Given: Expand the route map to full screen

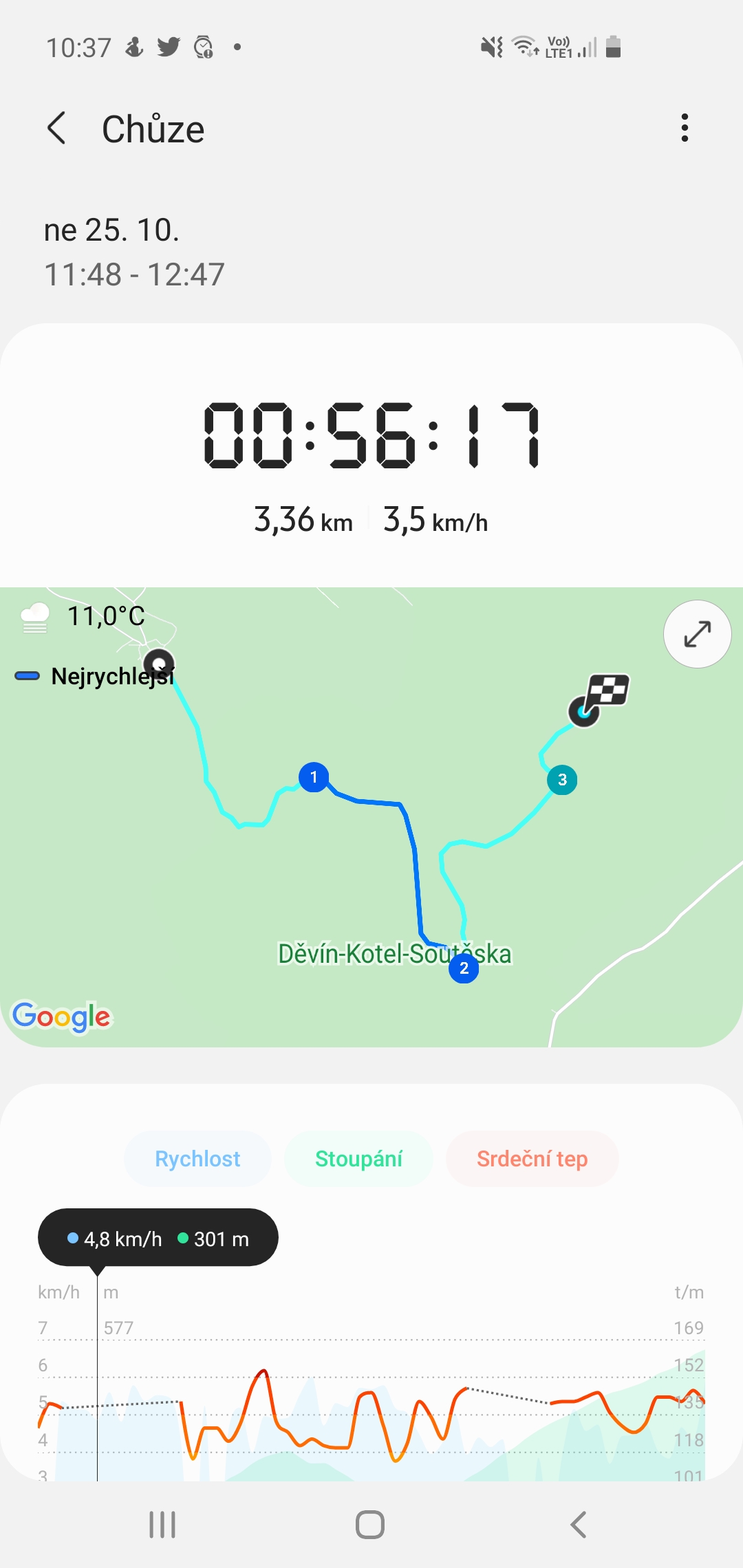Looking at the screenshot, I should click(x=697, y=634).
